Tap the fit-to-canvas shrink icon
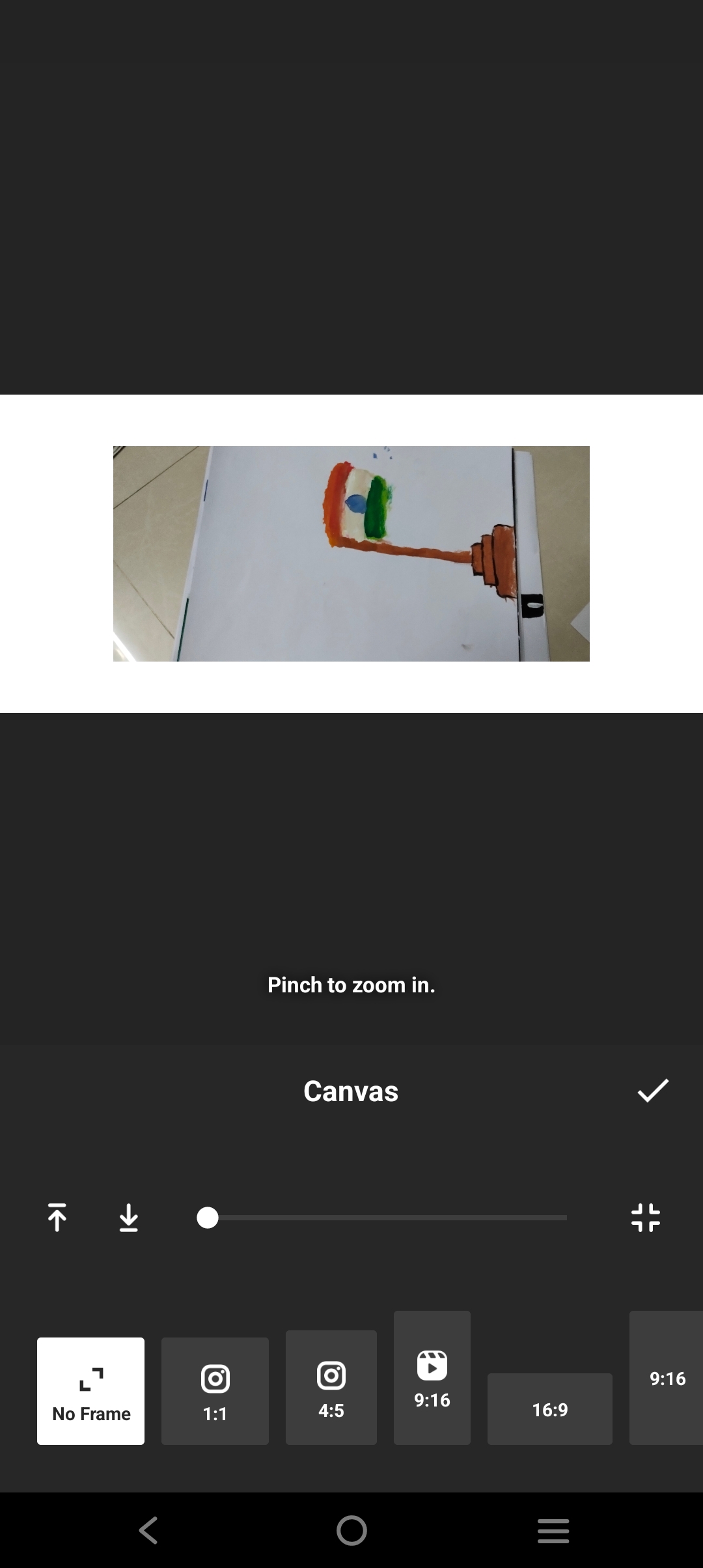Screen dimensions: 703x1568 646,1218
